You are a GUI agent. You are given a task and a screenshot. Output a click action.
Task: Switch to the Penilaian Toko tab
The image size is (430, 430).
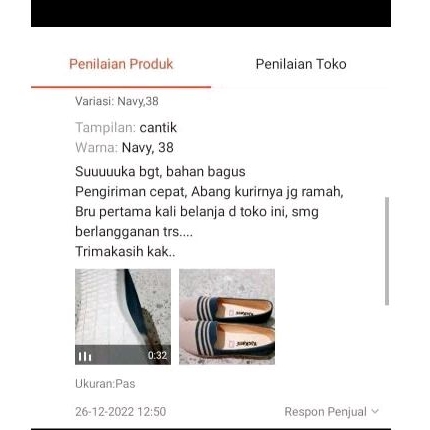click(x=301, y=64)
